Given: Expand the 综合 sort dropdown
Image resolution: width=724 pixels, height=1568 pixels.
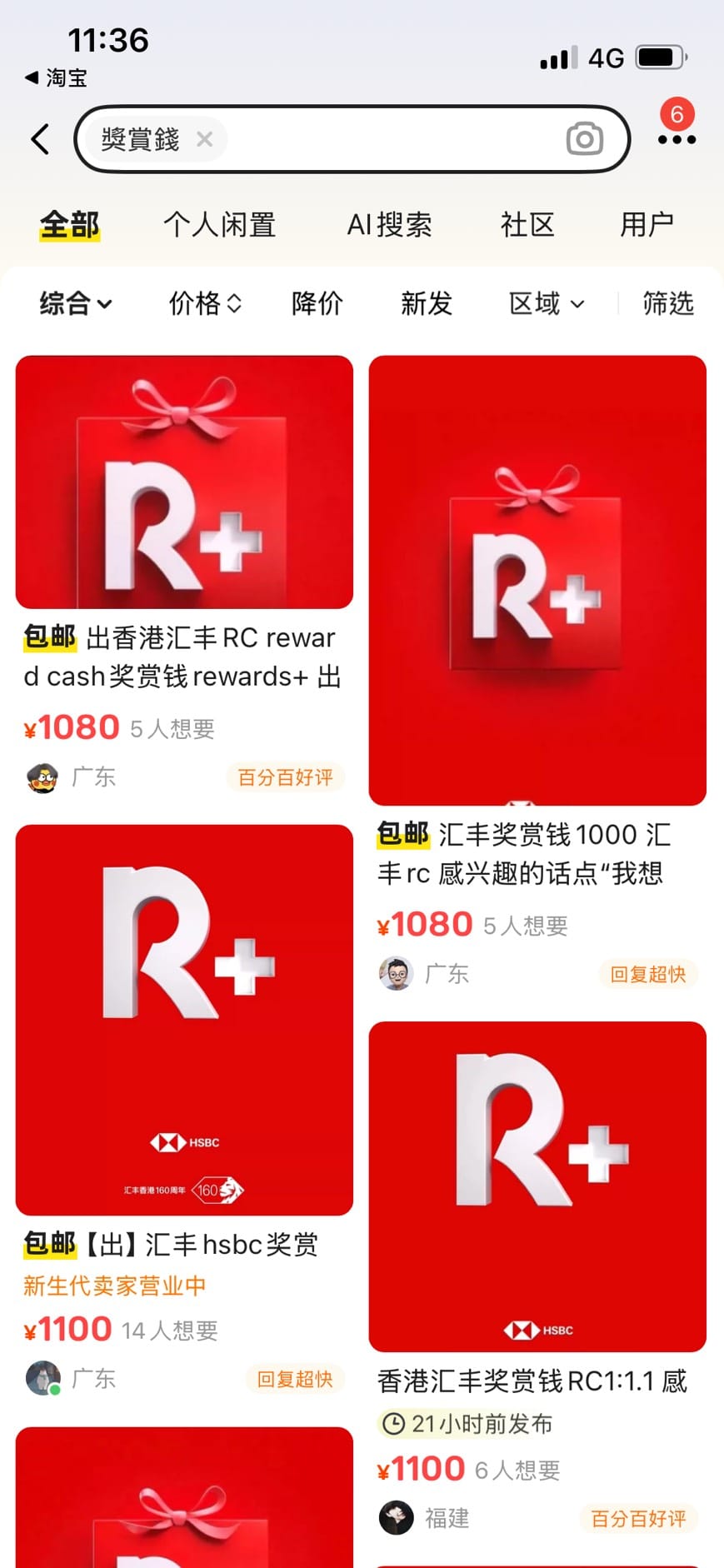Looking at the screenshot, I should (75, 303).
